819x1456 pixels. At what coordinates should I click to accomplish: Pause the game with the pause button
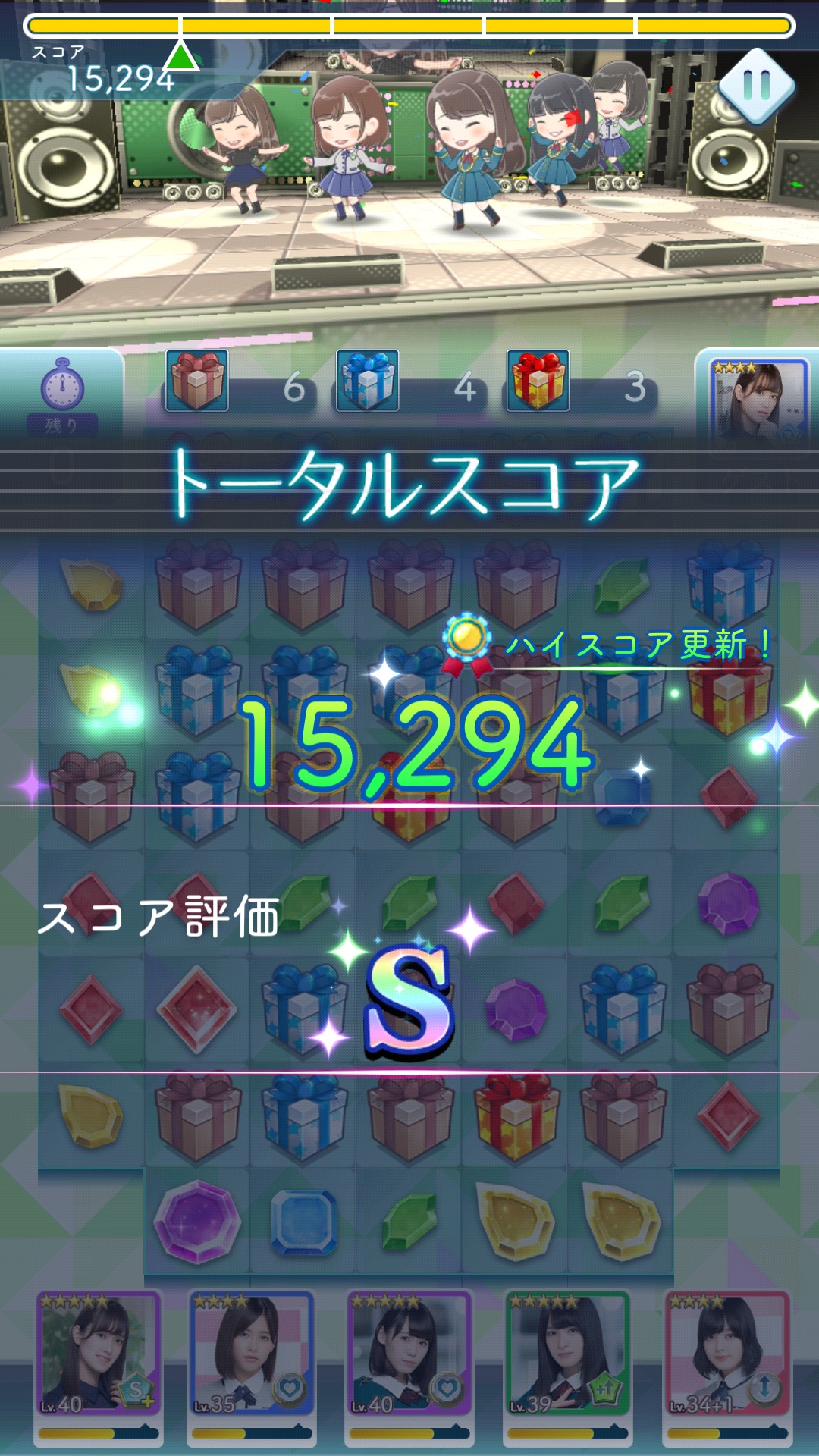(x=756, y=86)
